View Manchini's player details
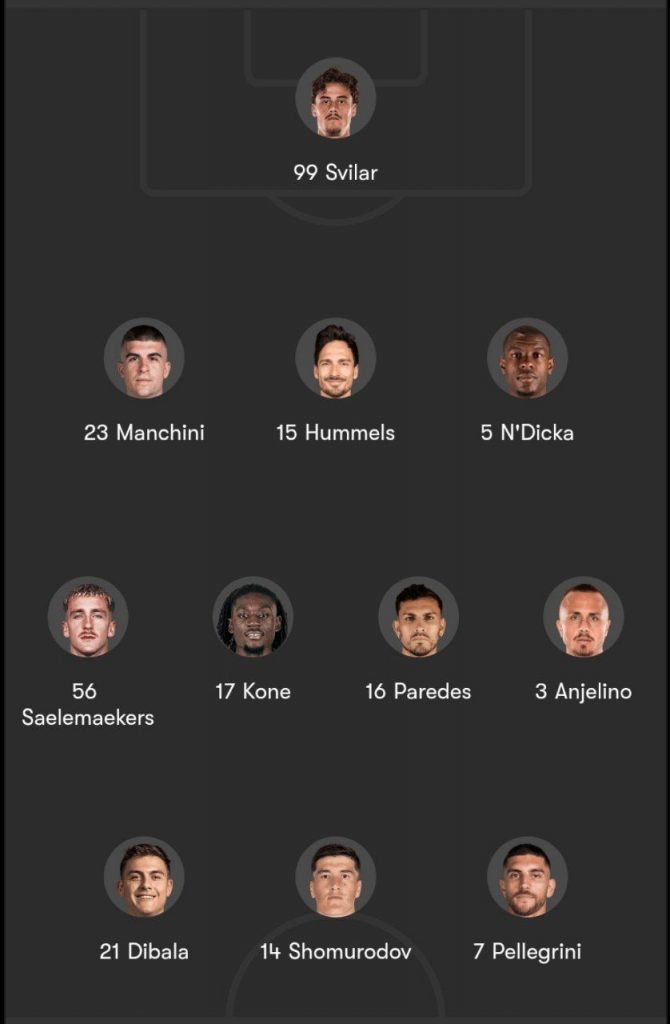Viewport: 670px width, 1024px height. (144, 359)
